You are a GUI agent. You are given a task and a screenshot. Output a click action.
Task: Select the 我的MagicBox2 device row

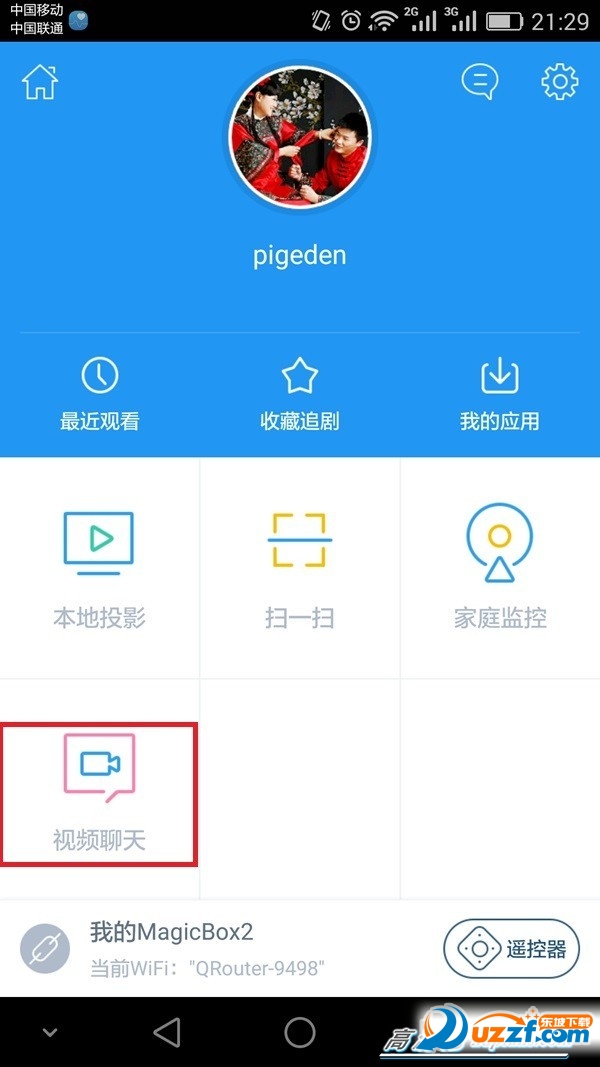click(x=200, y=948)
